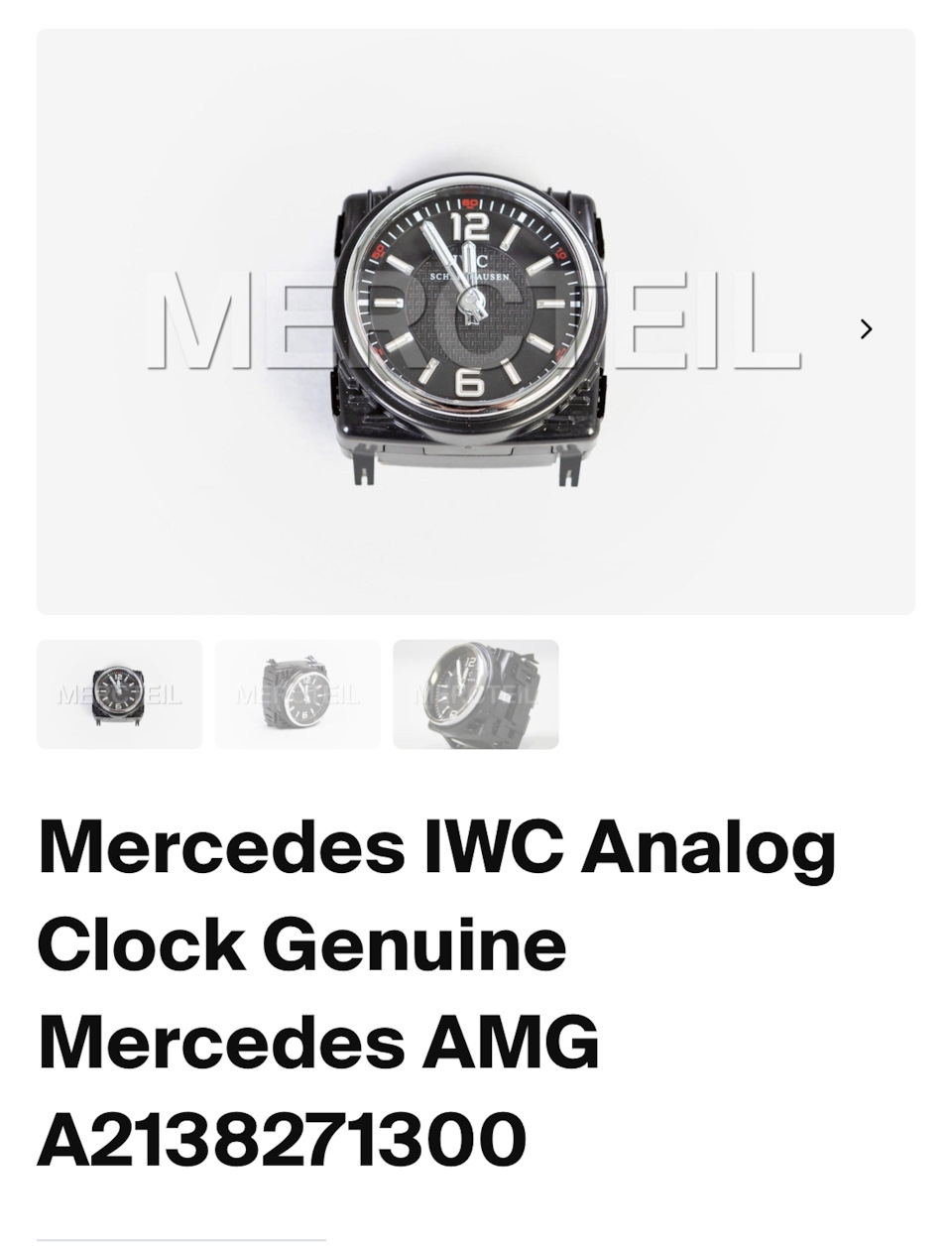Open the main clock product image
952x1248 pixels.
click(x=474, y=321)
